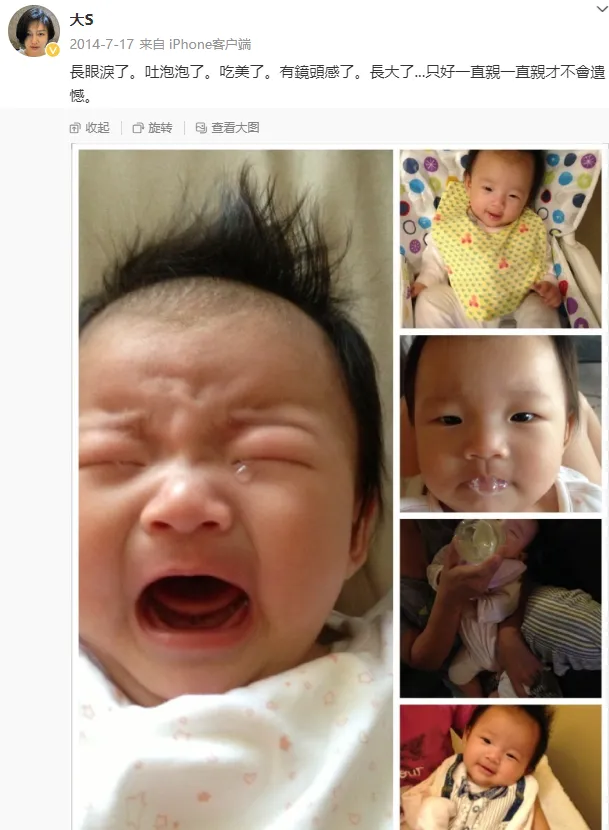Open the 大S username link
Image resolution: width=609 pixels, height=830 pixels.
pos(81,20)
